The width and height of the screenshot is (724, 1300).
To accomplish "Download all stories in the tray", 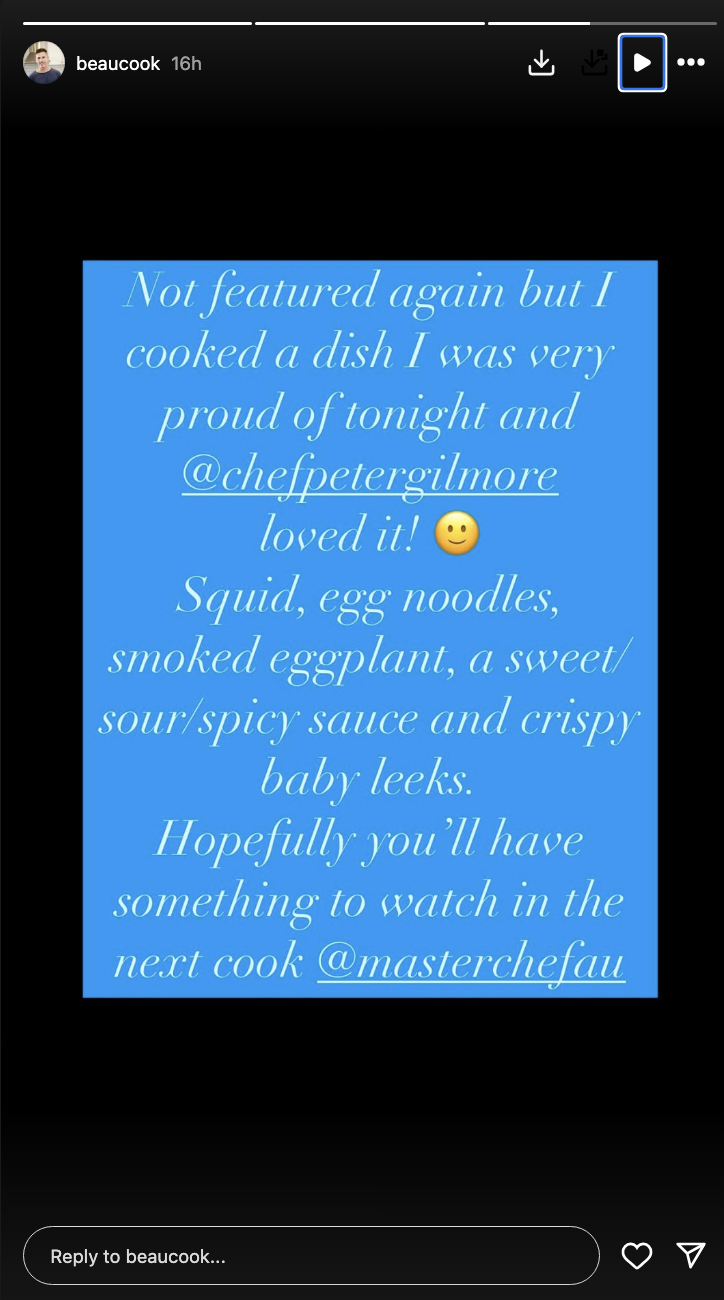I will (594, 63).
